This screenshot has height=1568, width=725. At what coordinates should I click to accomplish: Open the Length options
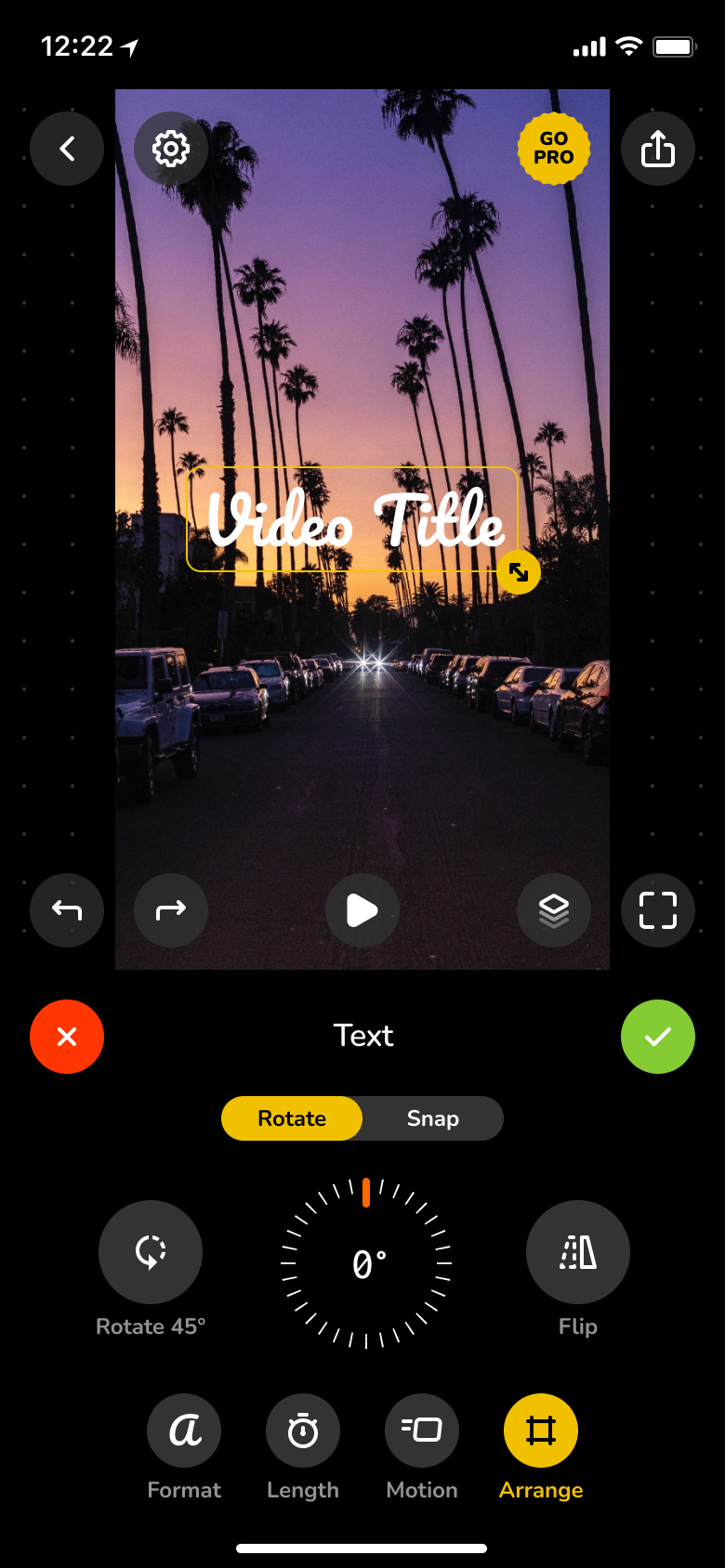tap(303, 1431)
